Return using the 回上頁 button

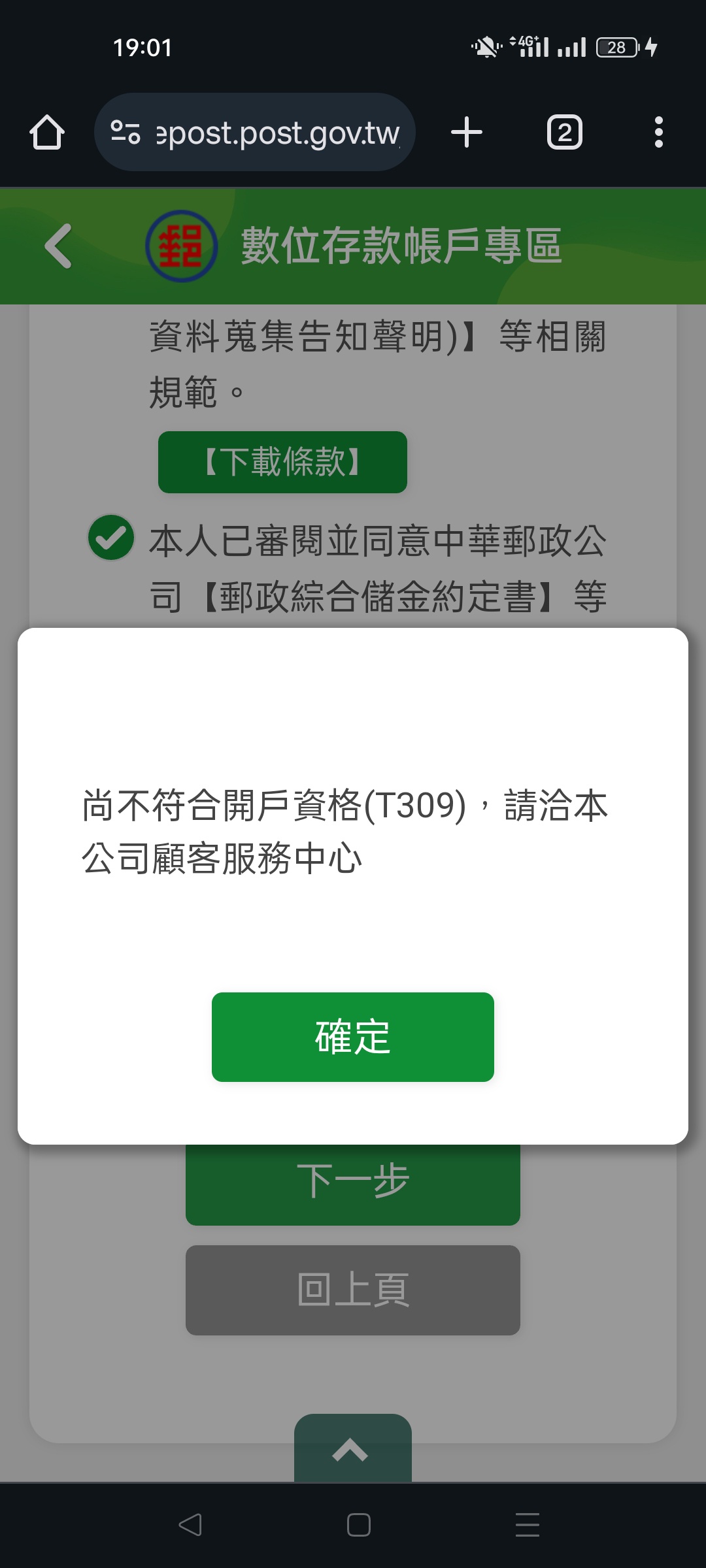352,1290
